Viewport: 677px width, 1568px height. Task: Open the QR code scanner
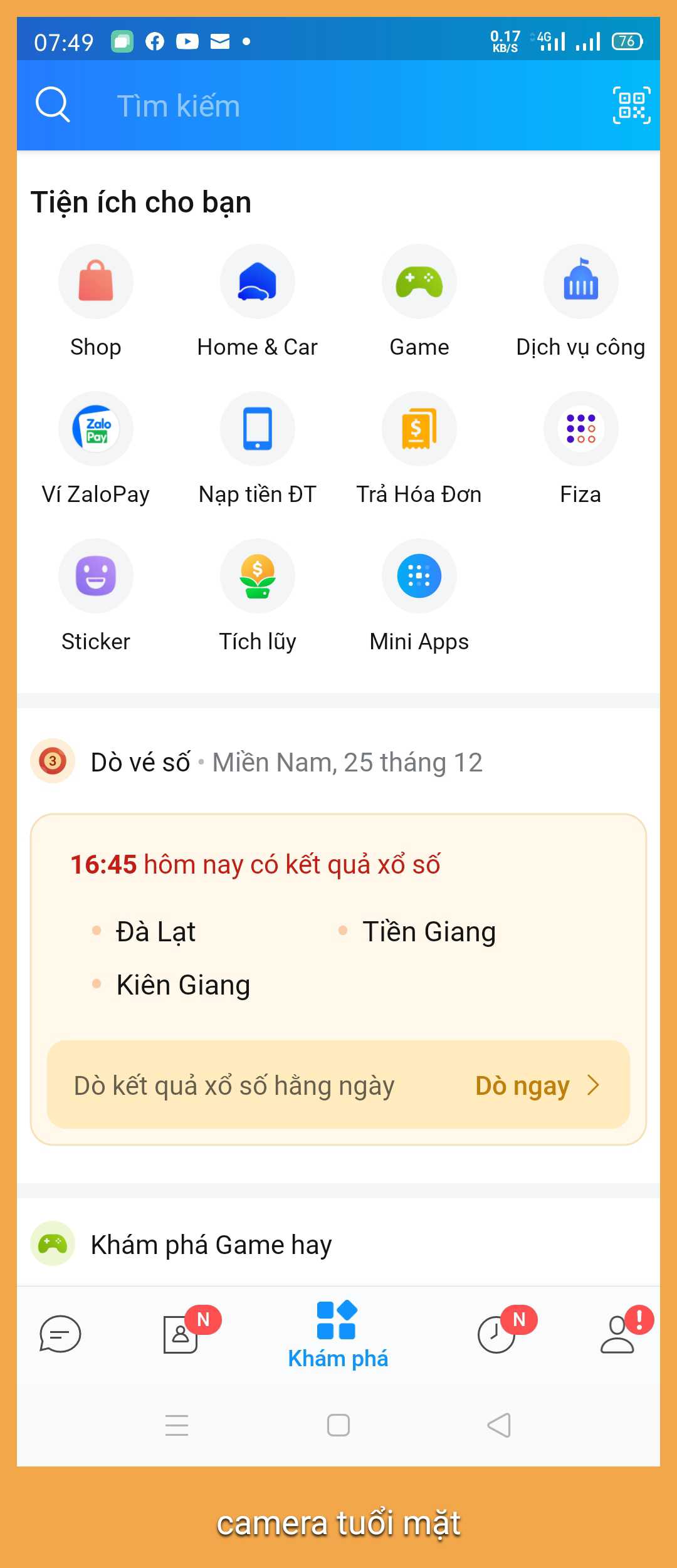point(631,105)
